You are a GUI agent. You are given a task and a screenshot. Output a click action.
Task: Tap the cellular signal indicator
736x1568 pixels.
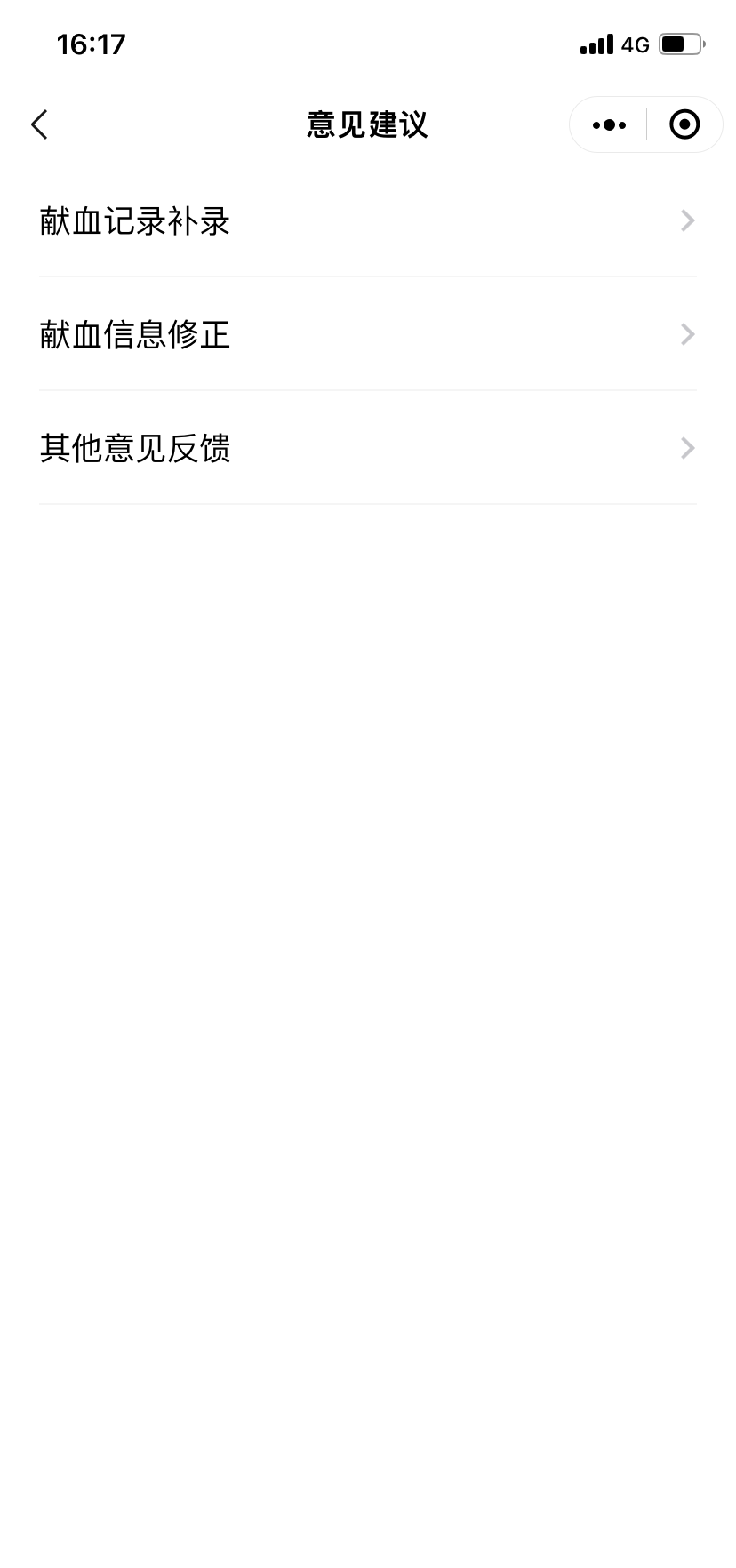pyautogui.click(x=596, y=43)
